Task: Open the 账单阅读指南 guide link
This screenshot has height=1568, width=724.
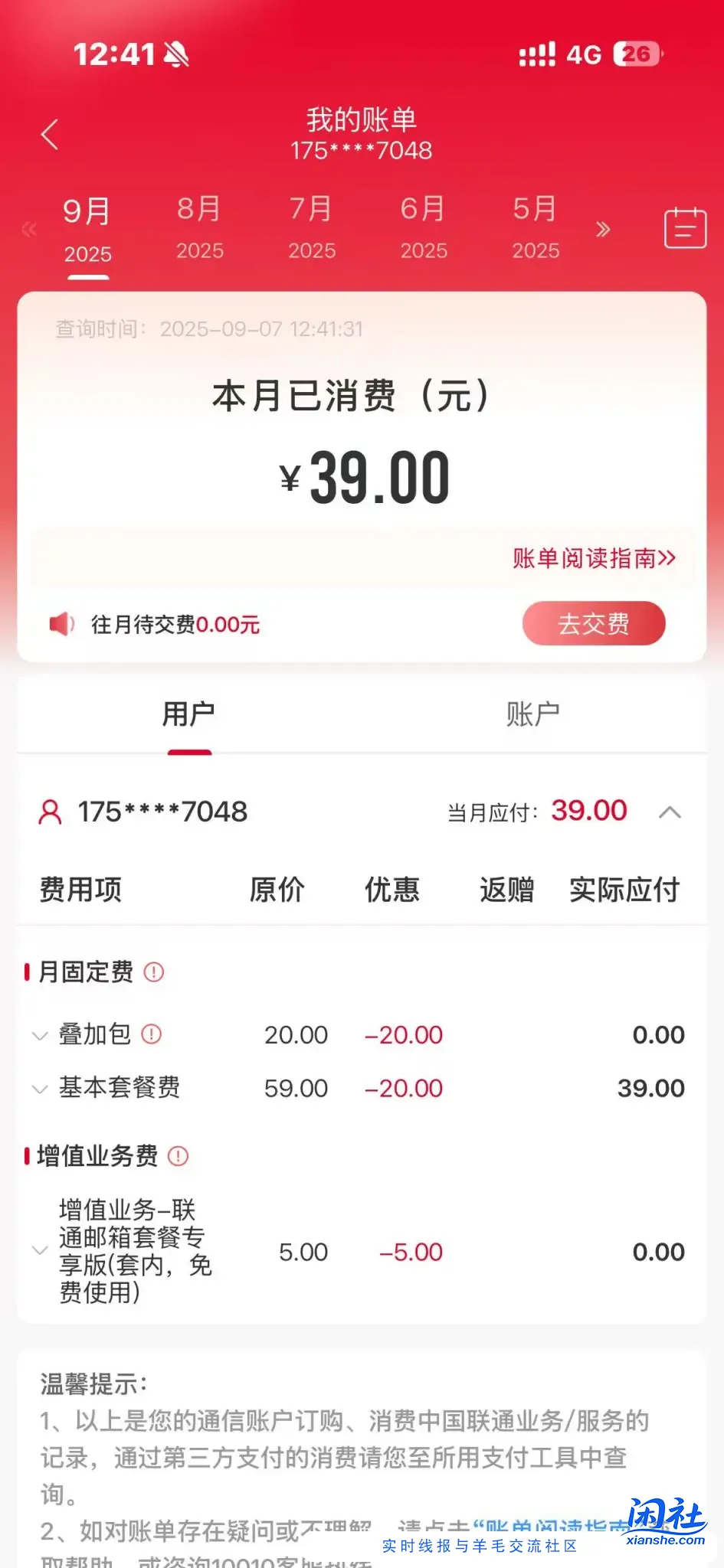Action: (594, 559)
